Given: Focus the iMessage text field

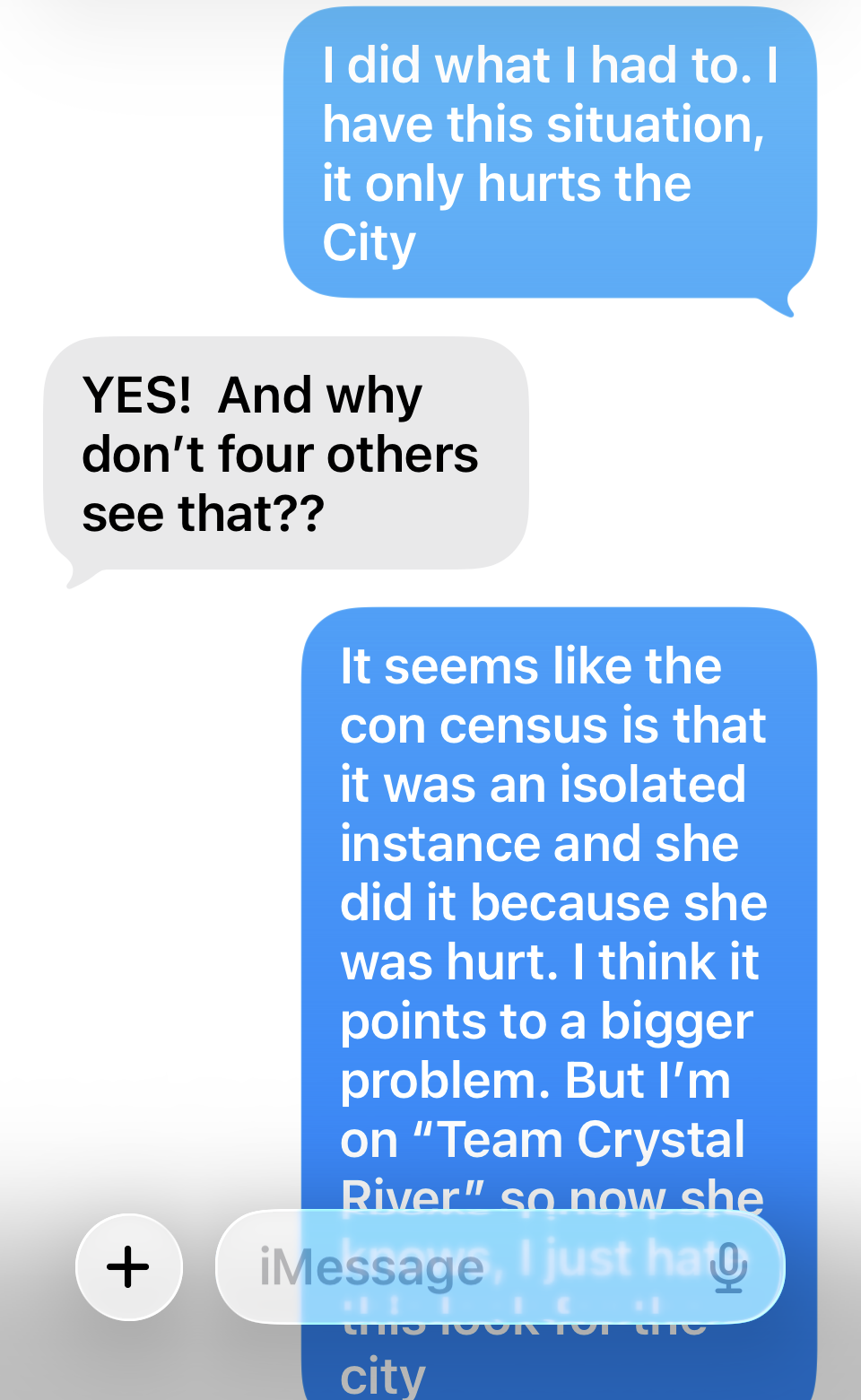Looking at the screenshot, I should click(448, 1266).
